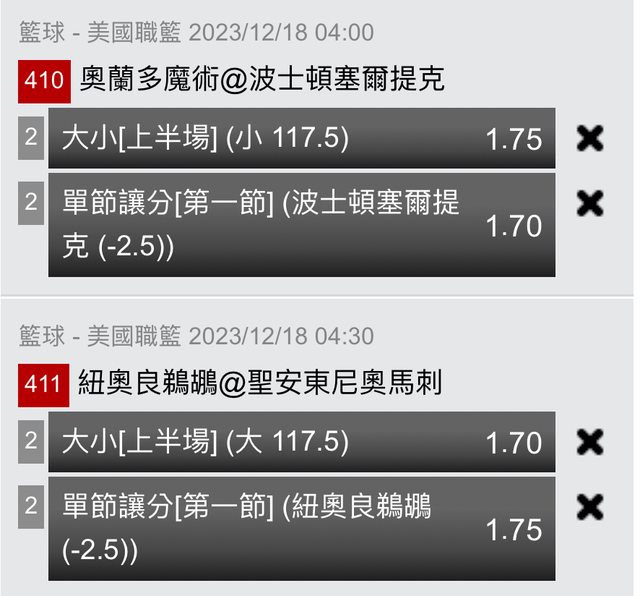
Task: Open the 單節讓分 波士頓塞爾提克 (-2.5) selection
Action: [x=301, y=225]
